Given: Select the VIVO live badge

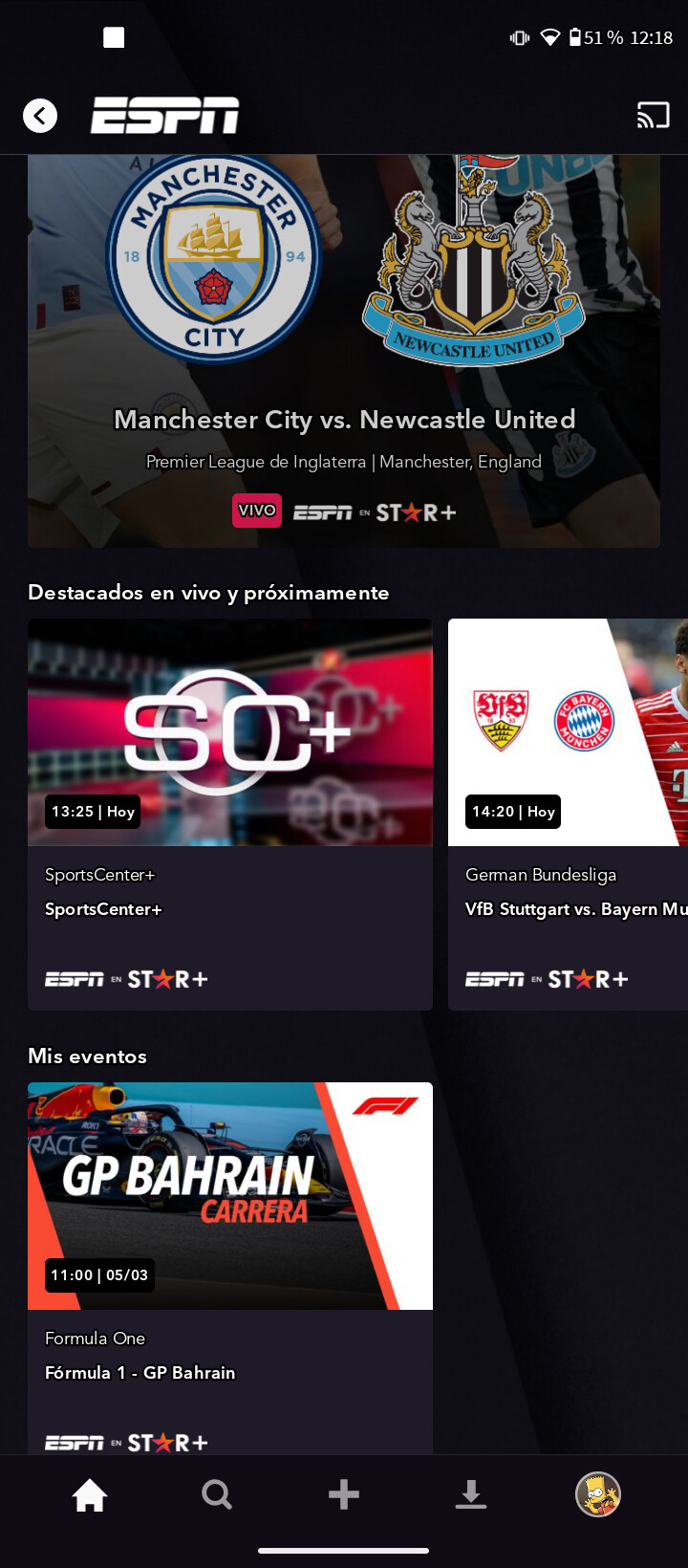Looking at the screenshot, I should [x=257, y=511].
